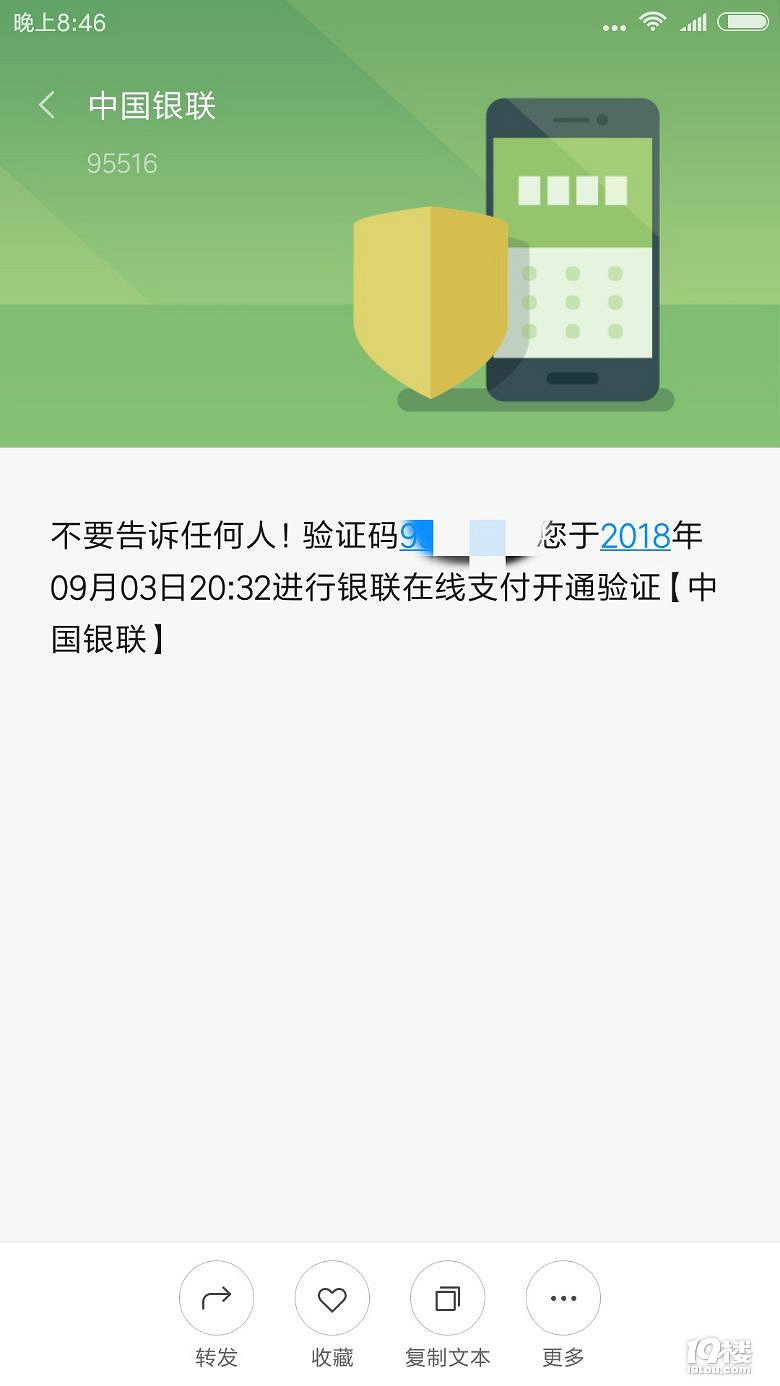Image resolution: width=780 pixels, height=1386 pixels.
Task: Tap the back arrow to return
Action: [x=45, y=105]
